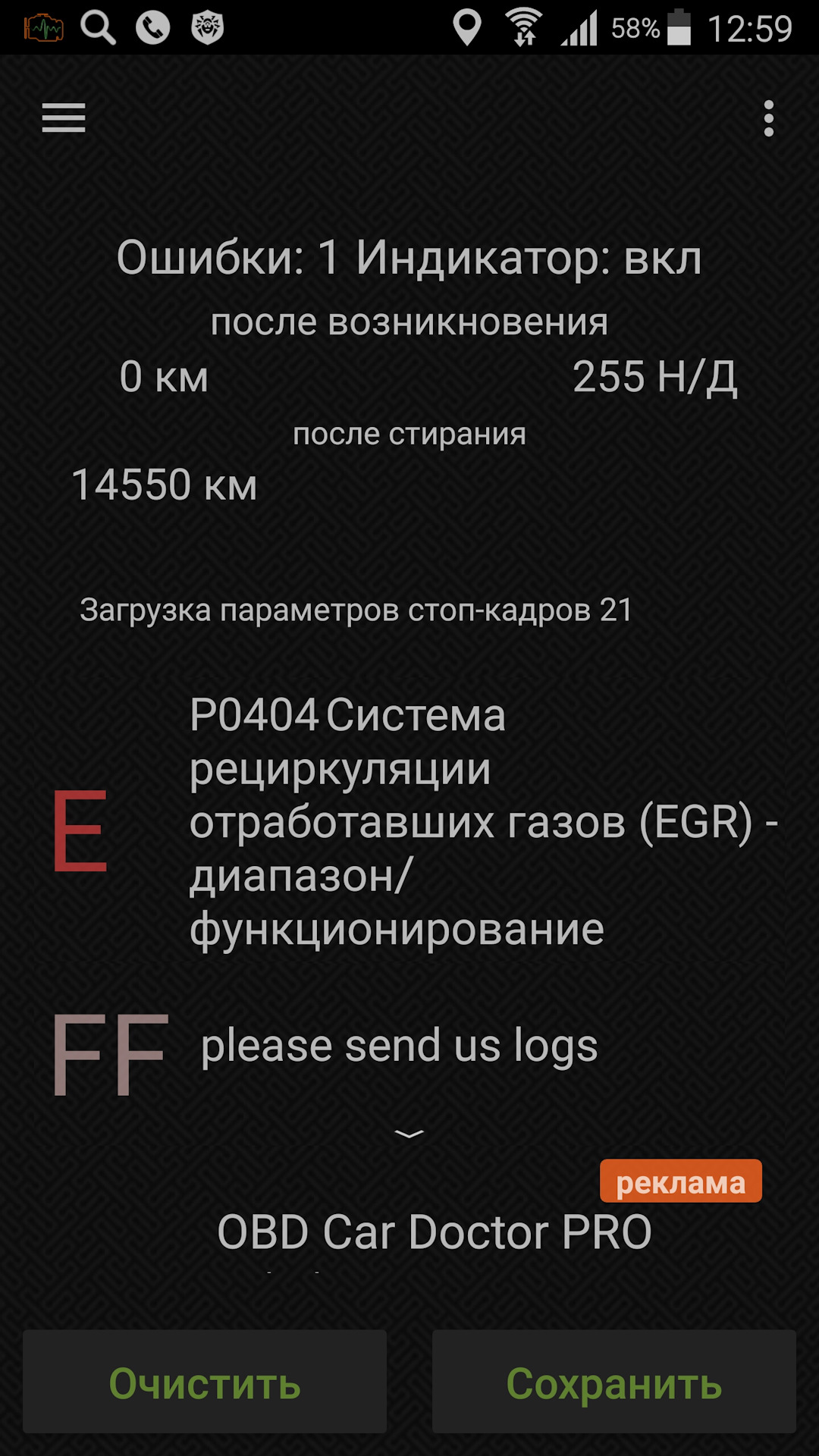The height and width of the screenshot is (1456, 819).
Task: Tap Очистить to clear error codes
Action: coord(205,1383)
